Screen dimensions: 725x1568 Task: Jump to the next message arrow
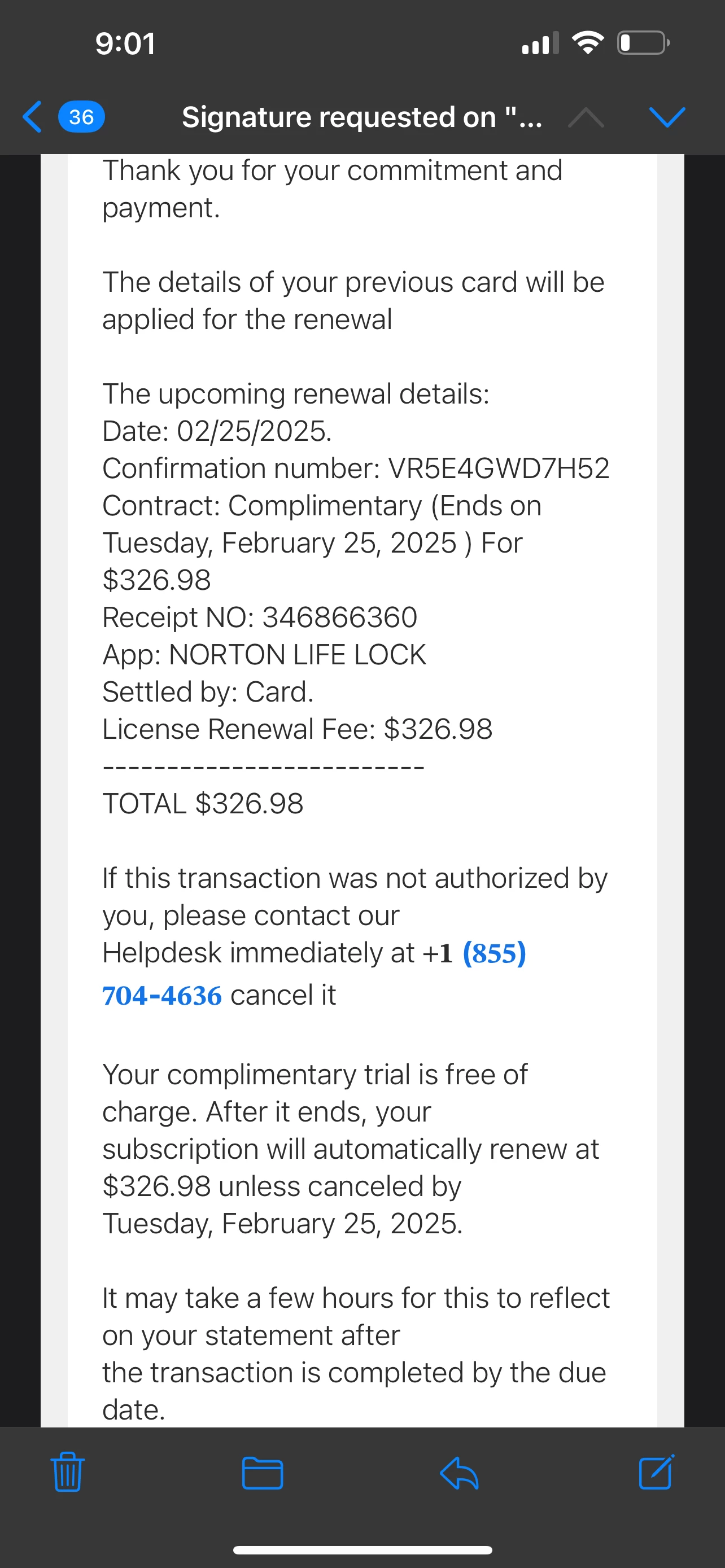point(667,117)
